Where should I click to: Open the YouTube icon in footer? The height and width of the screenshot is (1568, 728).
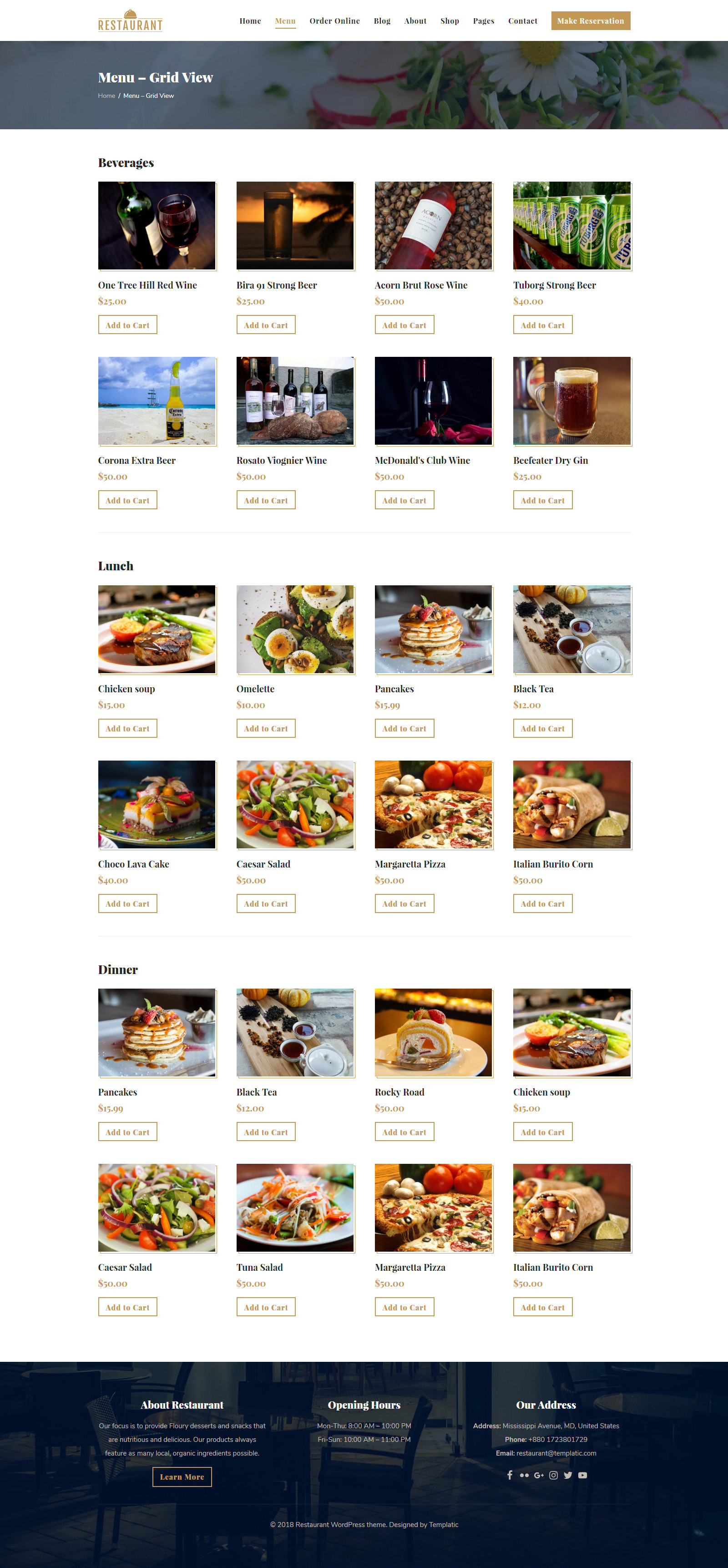tap(582, 1476)
